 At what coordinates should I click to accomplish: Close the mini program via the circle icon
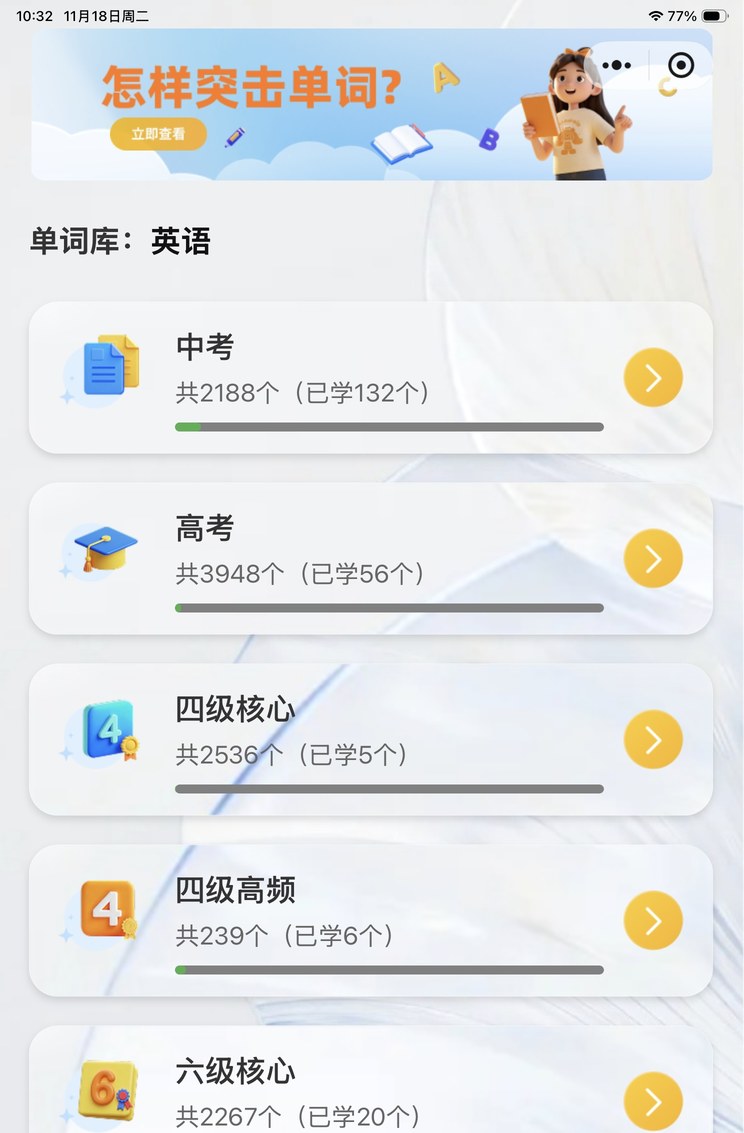[681, 66]
